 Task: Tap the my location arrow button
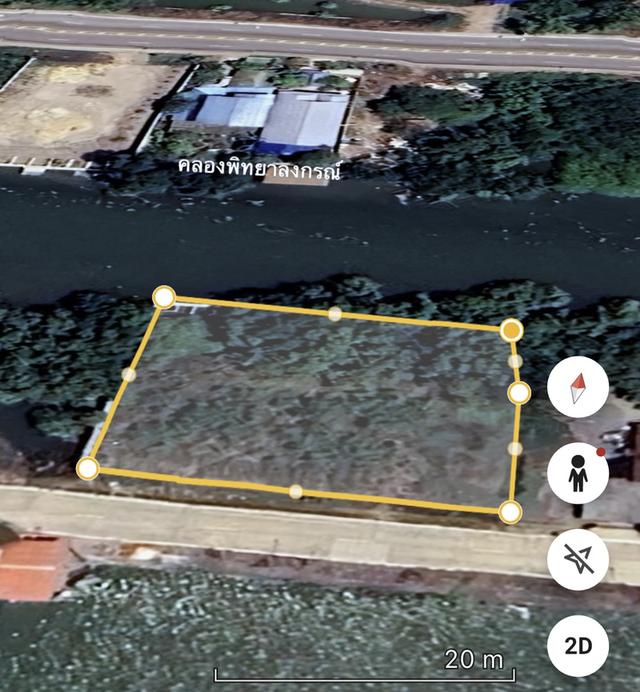(578, 560)
